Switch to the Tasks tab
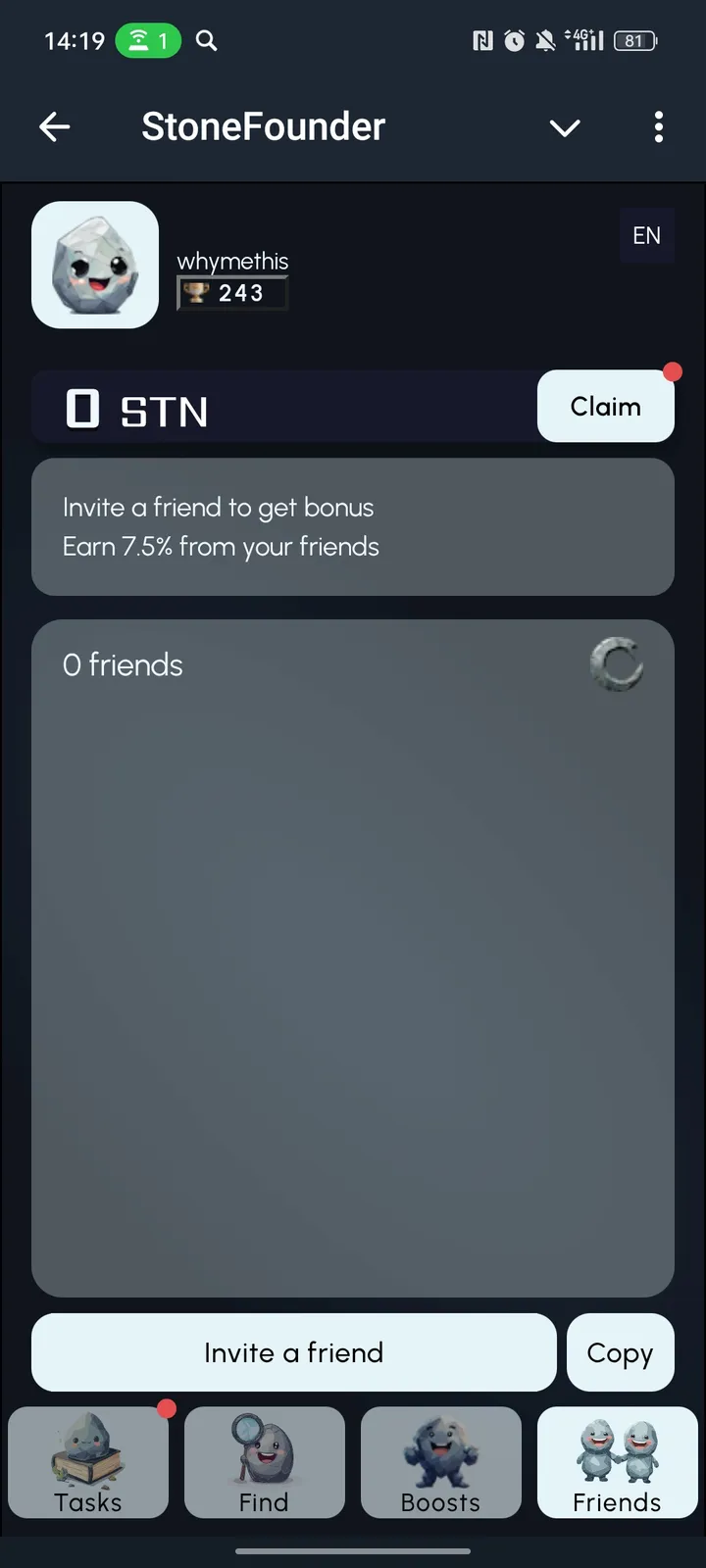The image size is (706, 1568). pyautogui.click(x=88, y=1462)
